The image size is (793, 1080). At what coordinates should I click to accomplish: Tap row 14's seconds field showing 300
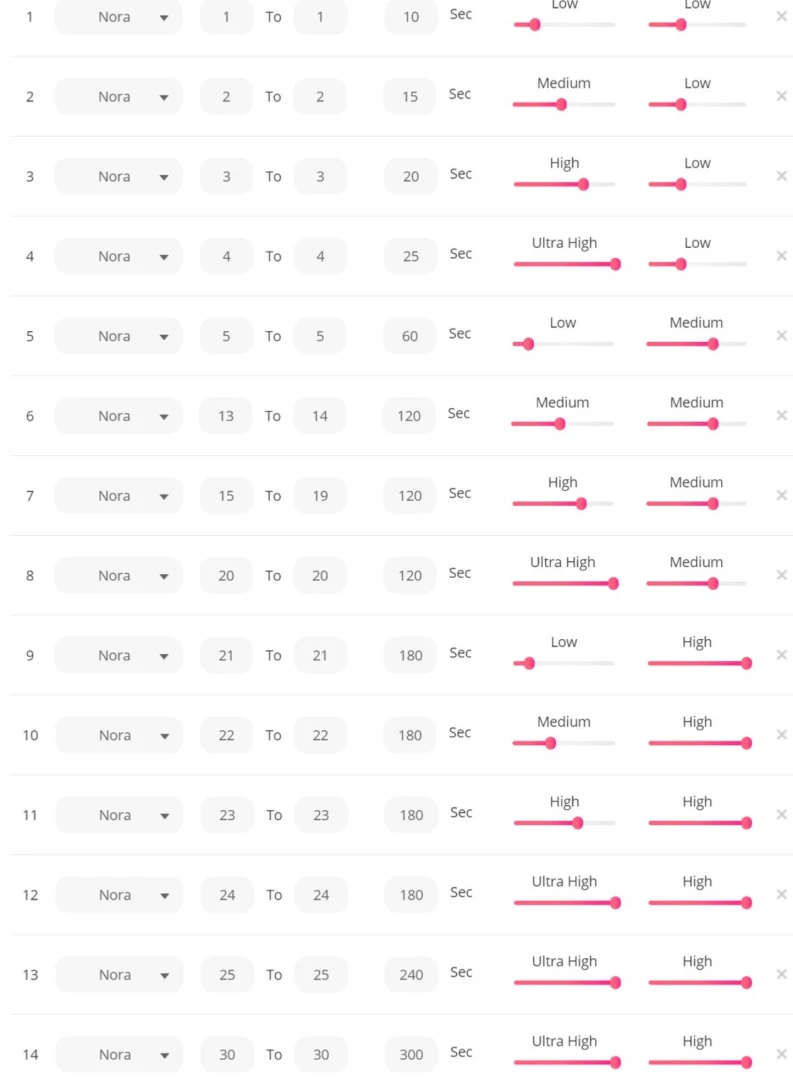411,1055
